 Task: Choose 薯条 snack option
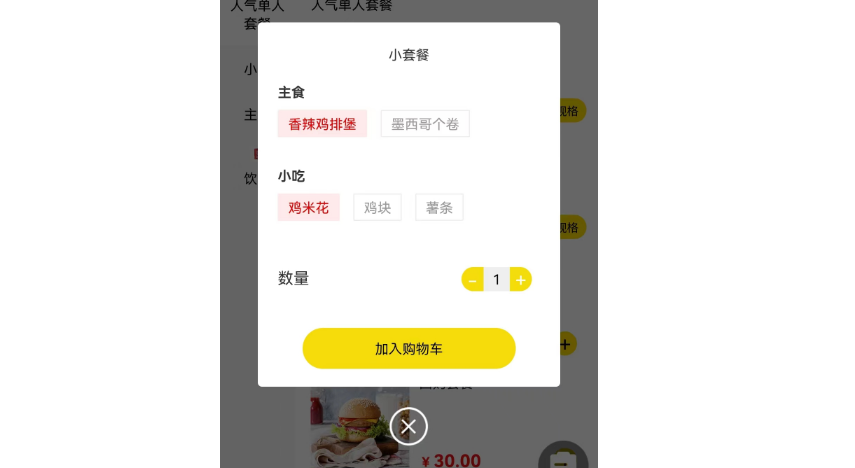[439, 208]
